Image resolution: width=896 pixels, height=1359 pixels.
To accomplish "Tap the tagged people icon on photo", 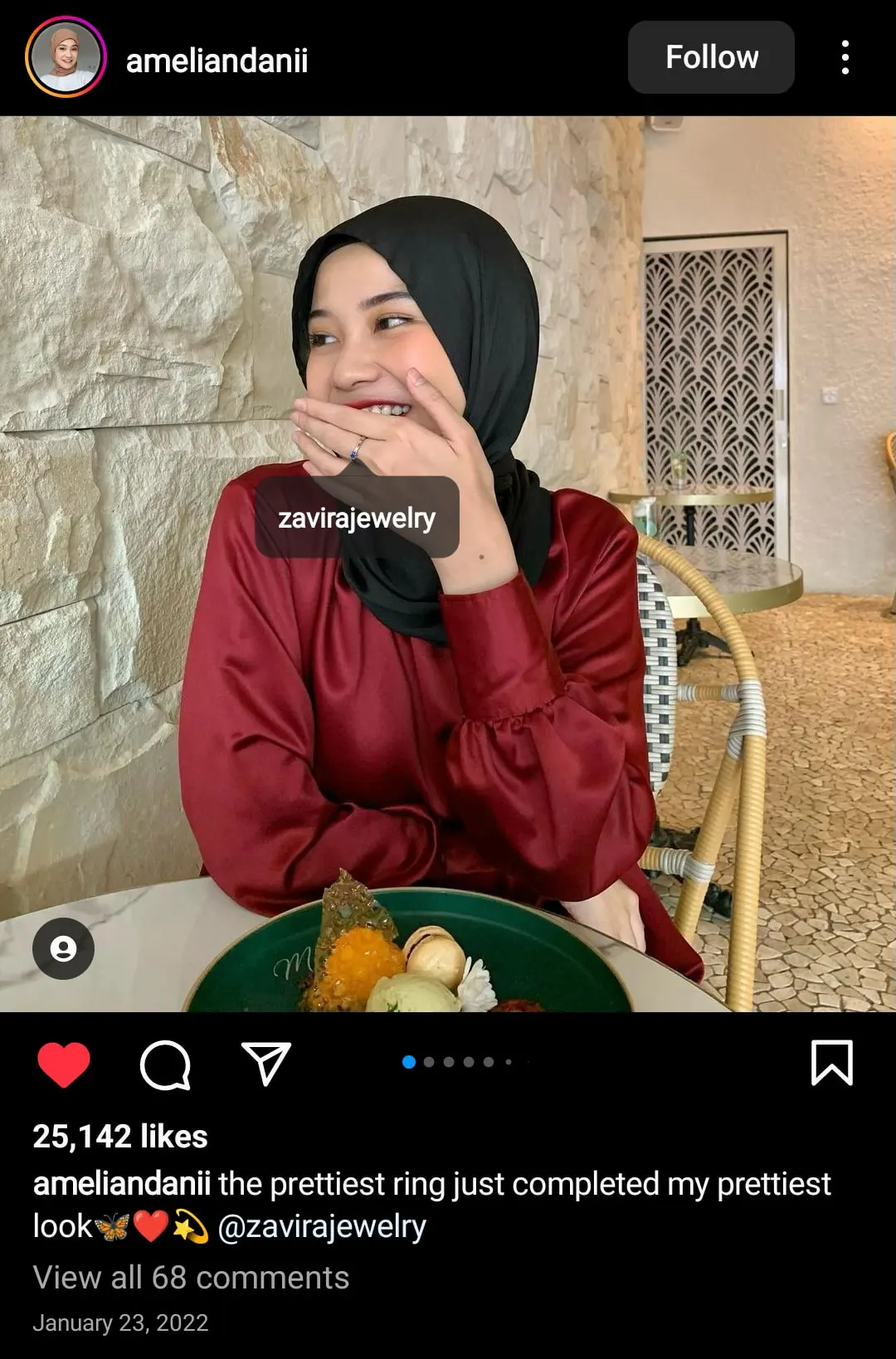I will pos(63,948).
